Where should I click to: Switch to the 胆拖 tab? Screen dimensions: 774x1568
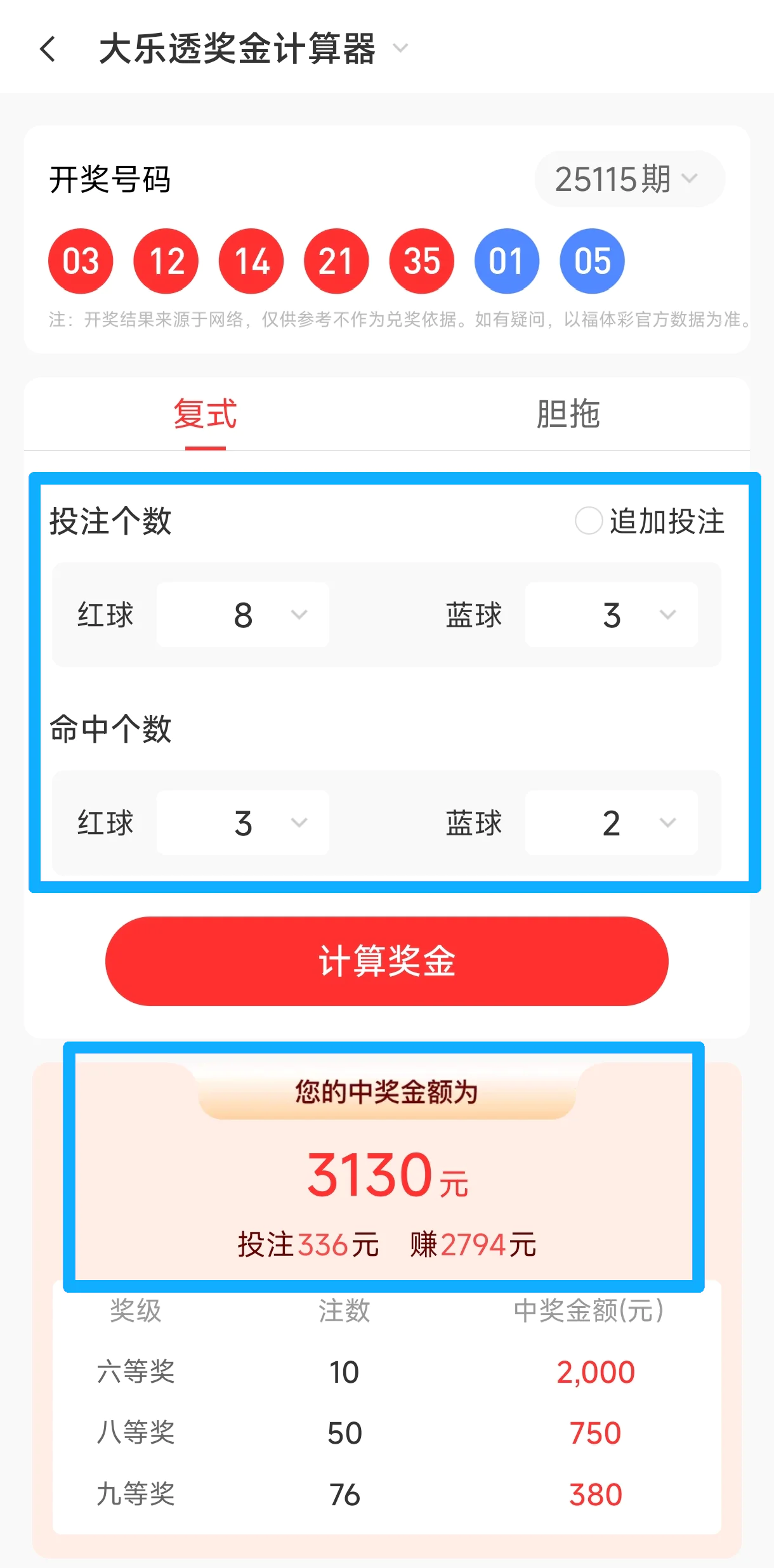pos(568,415)
